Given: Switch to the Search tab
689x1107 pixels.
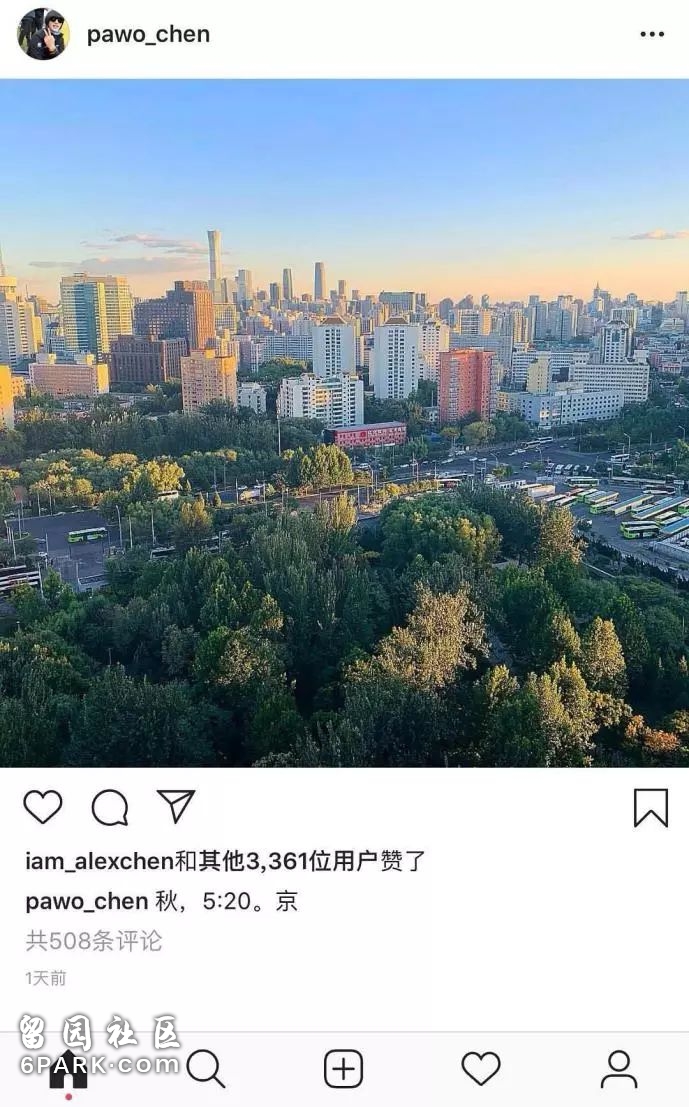Looking at the screenshot, I should [x=205, y=1069].
